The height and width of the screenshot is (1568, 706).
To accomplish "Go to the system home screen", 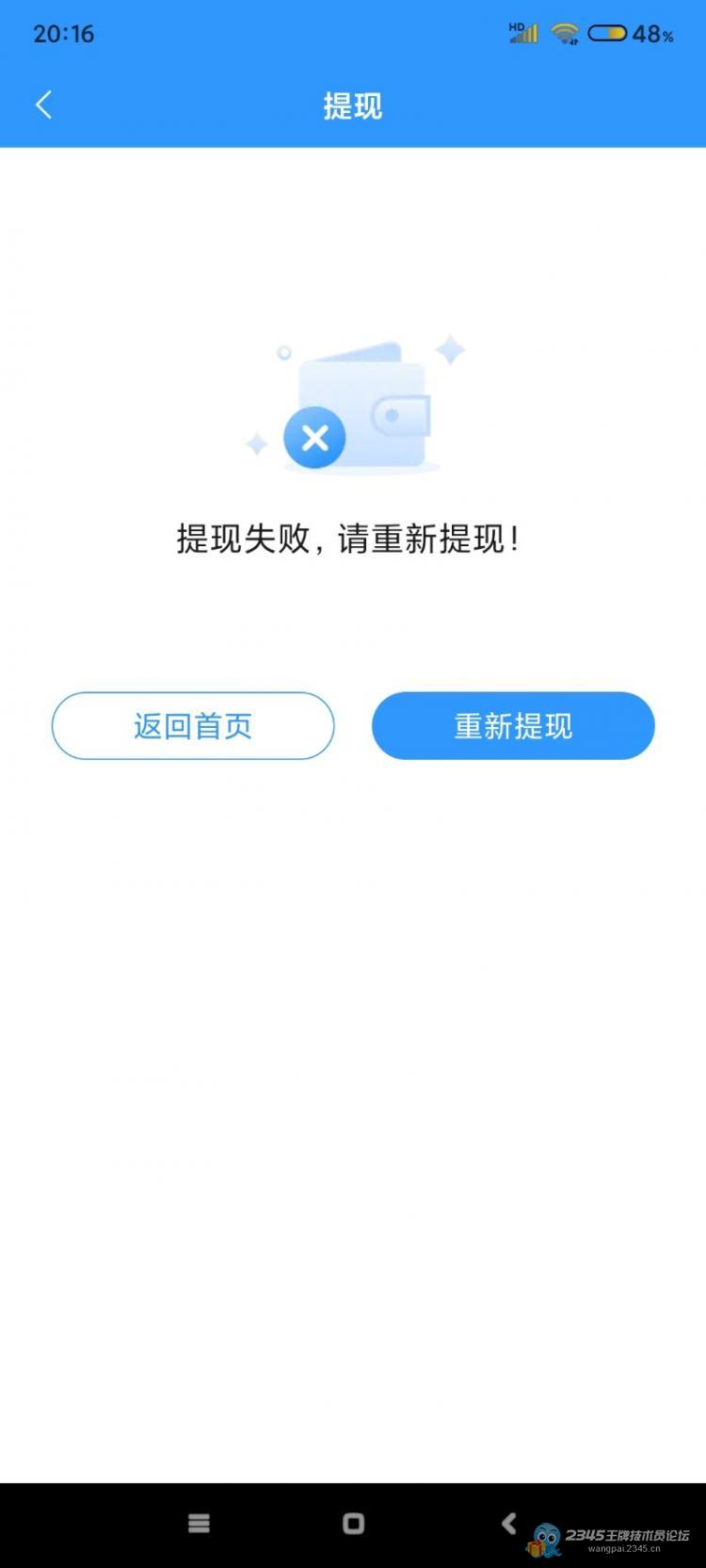I will point(354,1523).
